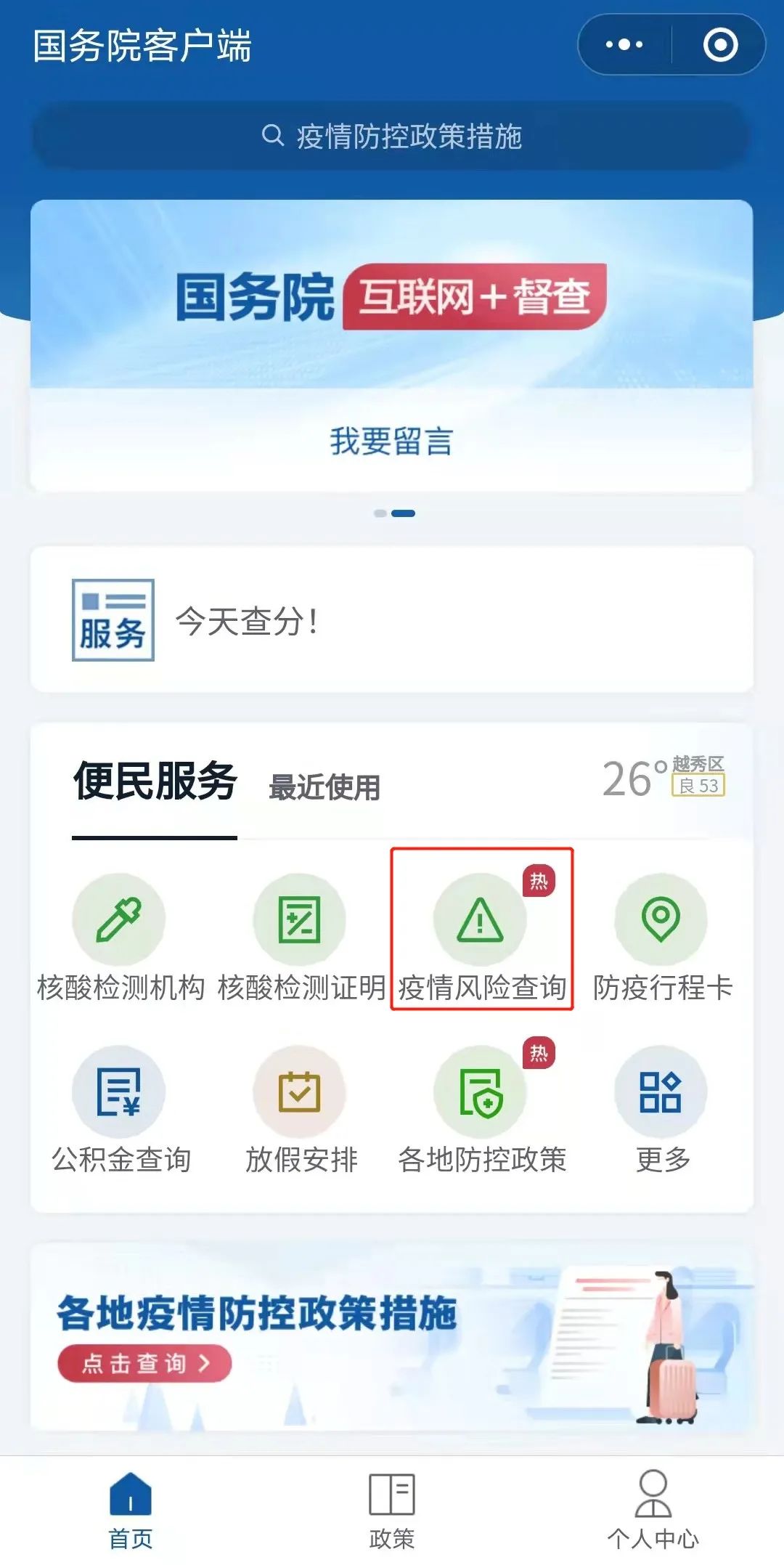784x1565 pixels.
Task: Switch to the 最近使用 tab
Action: coord(325,789)
